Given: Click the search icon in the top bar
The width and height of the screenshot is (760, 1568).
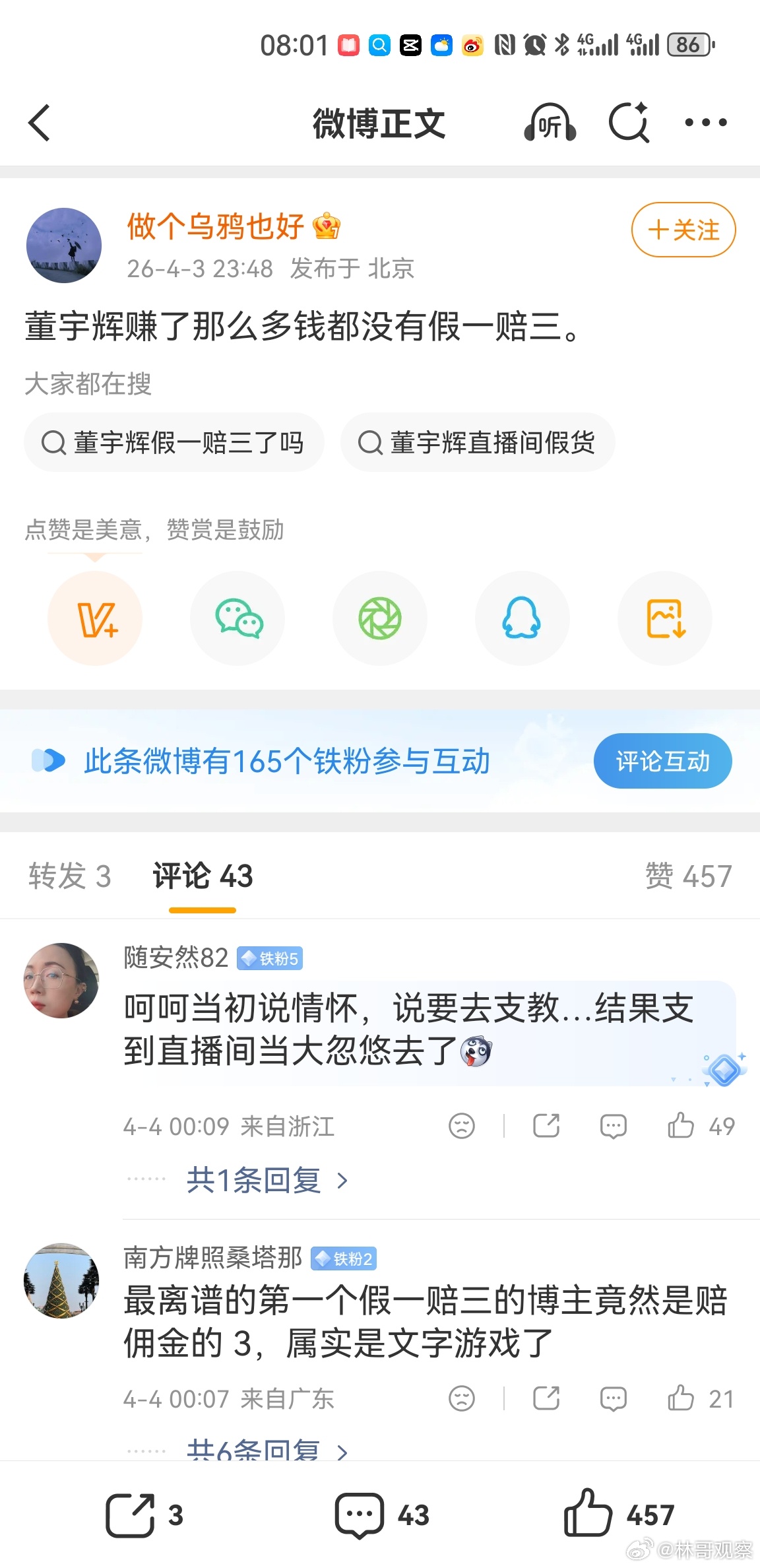Looking at the screenshot, I should pyautogui.click(x=629, y=123).
